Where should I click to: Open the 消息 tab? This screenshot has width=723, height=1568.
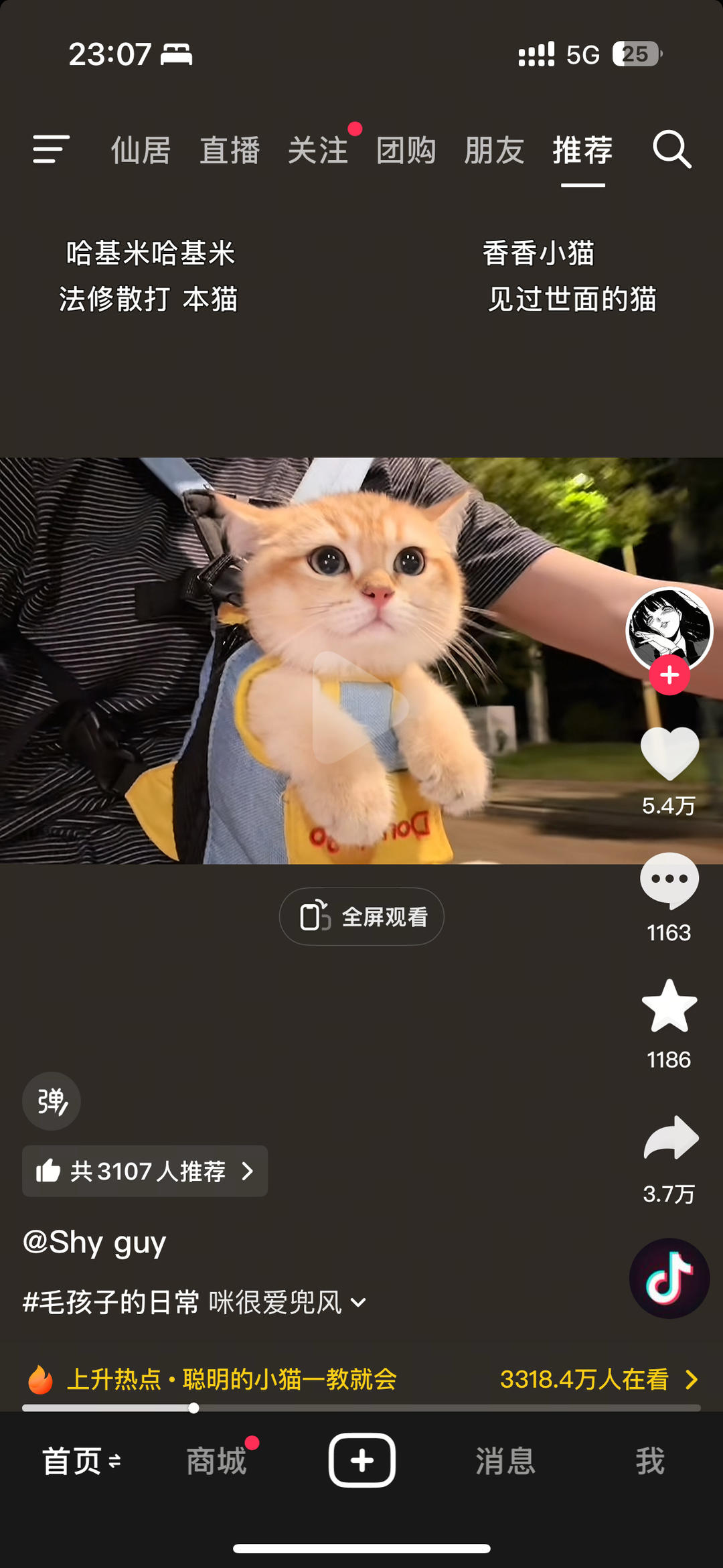tap(505, 1461)
